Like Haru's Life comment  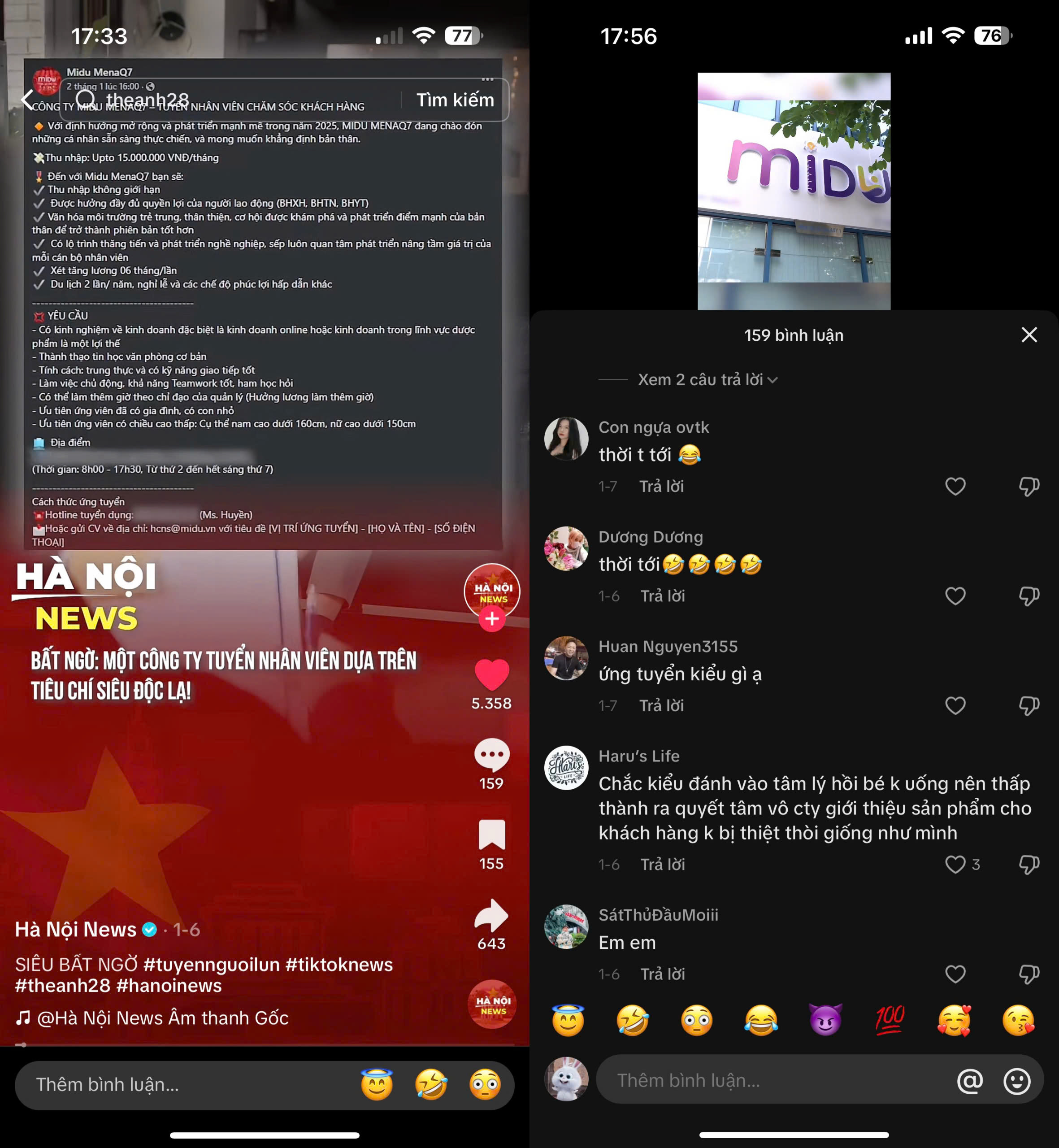(x=955, y=864)
